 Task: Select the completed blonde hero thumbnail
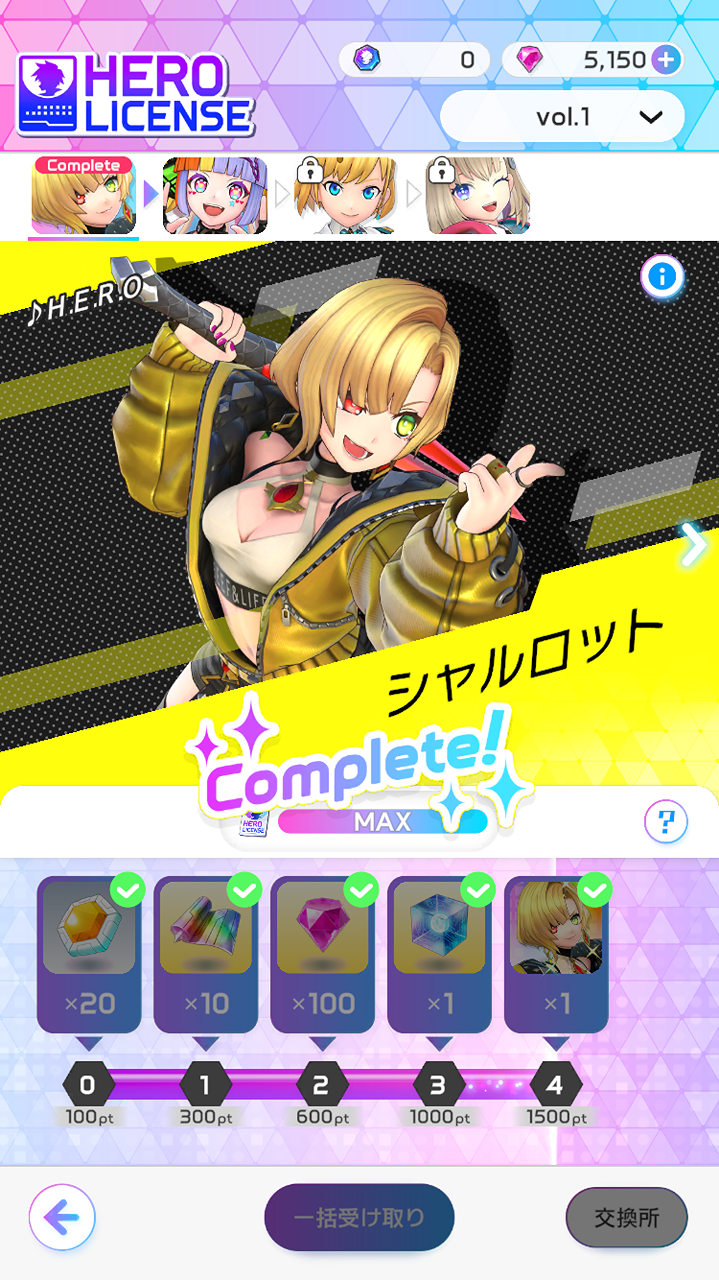coord(83,198)
